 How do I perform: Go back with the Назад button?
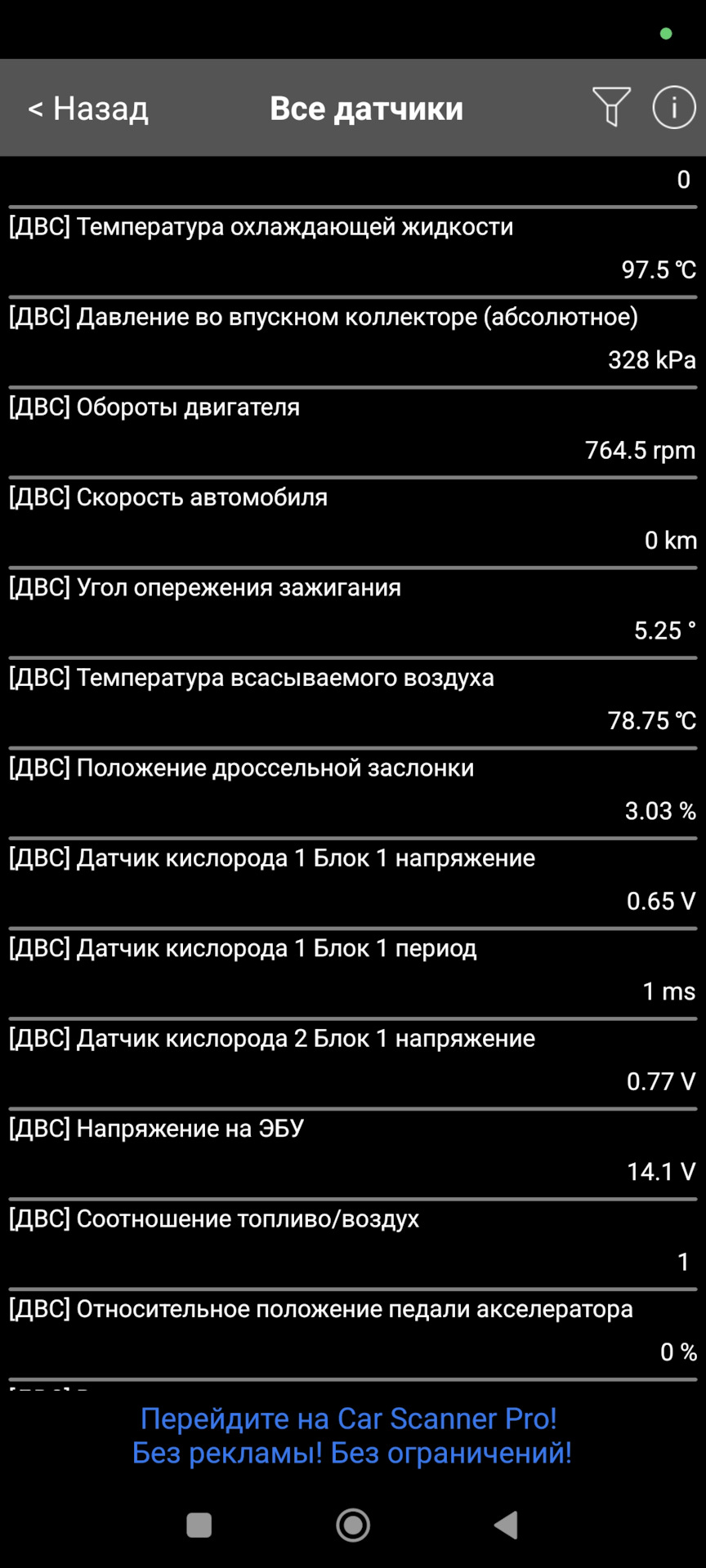(x=88, y=108)
